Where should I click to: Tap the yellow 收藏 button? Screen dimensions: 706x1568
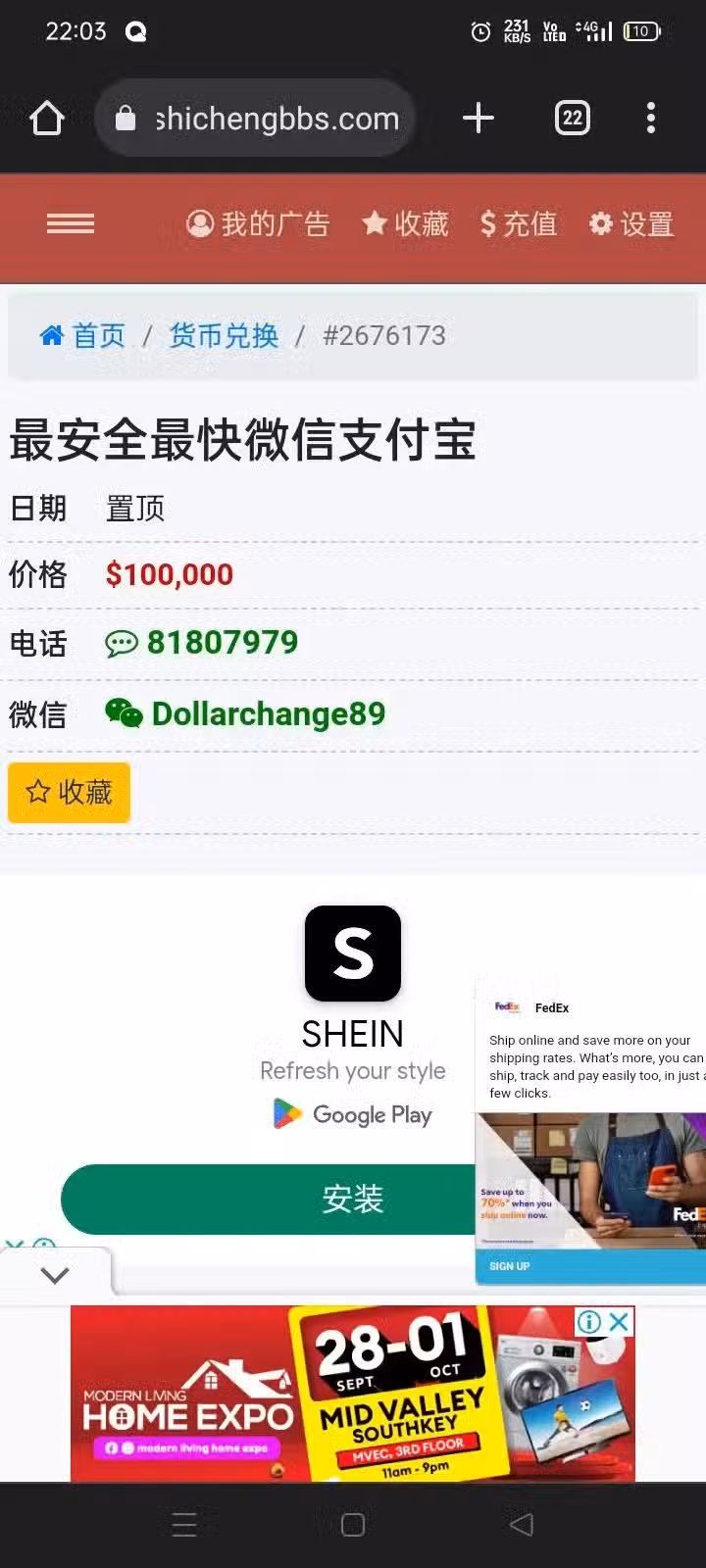[x=69, y=792]
